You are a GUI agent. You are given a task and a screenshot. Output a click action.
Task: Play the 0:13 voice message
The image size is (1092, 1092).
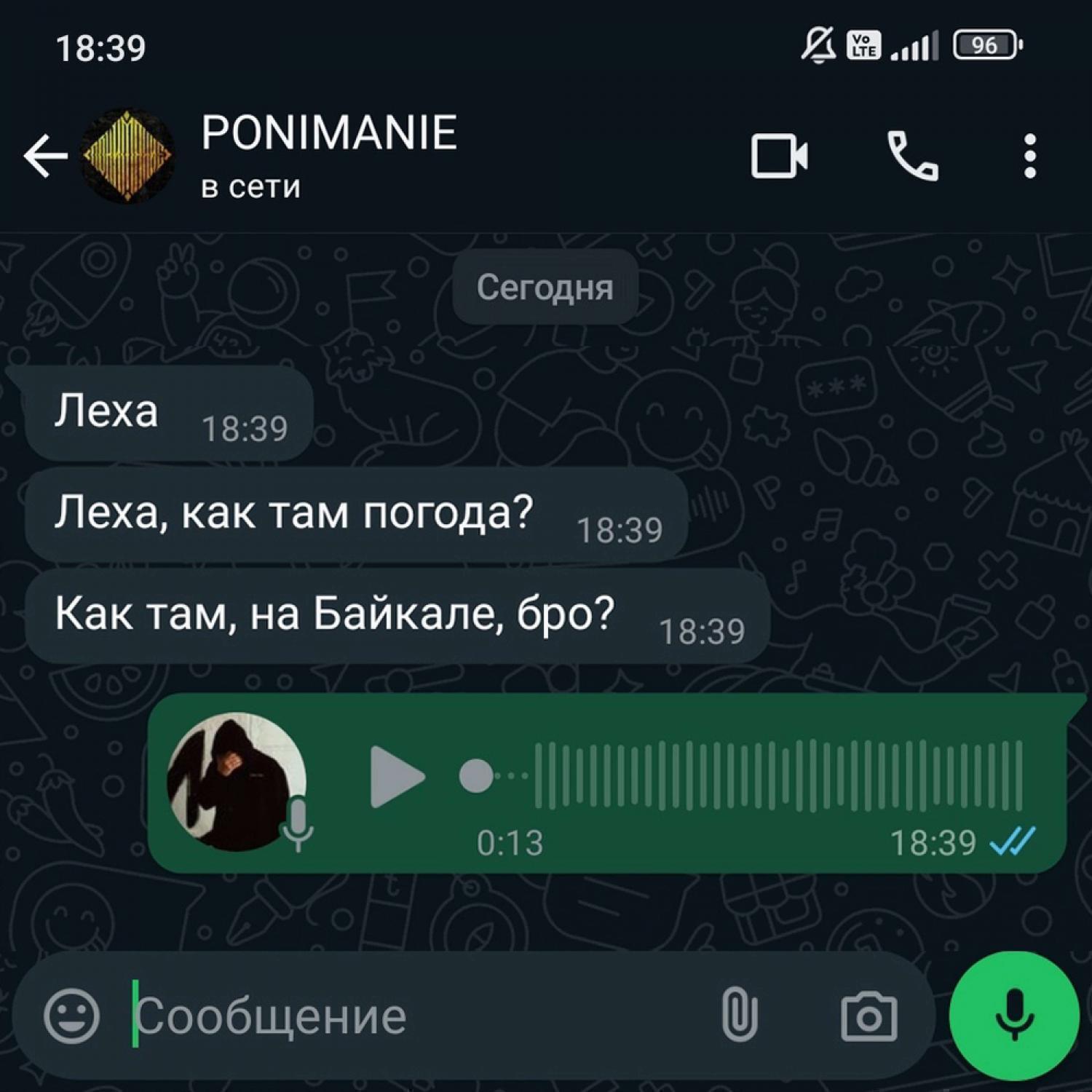pos(397,776)
